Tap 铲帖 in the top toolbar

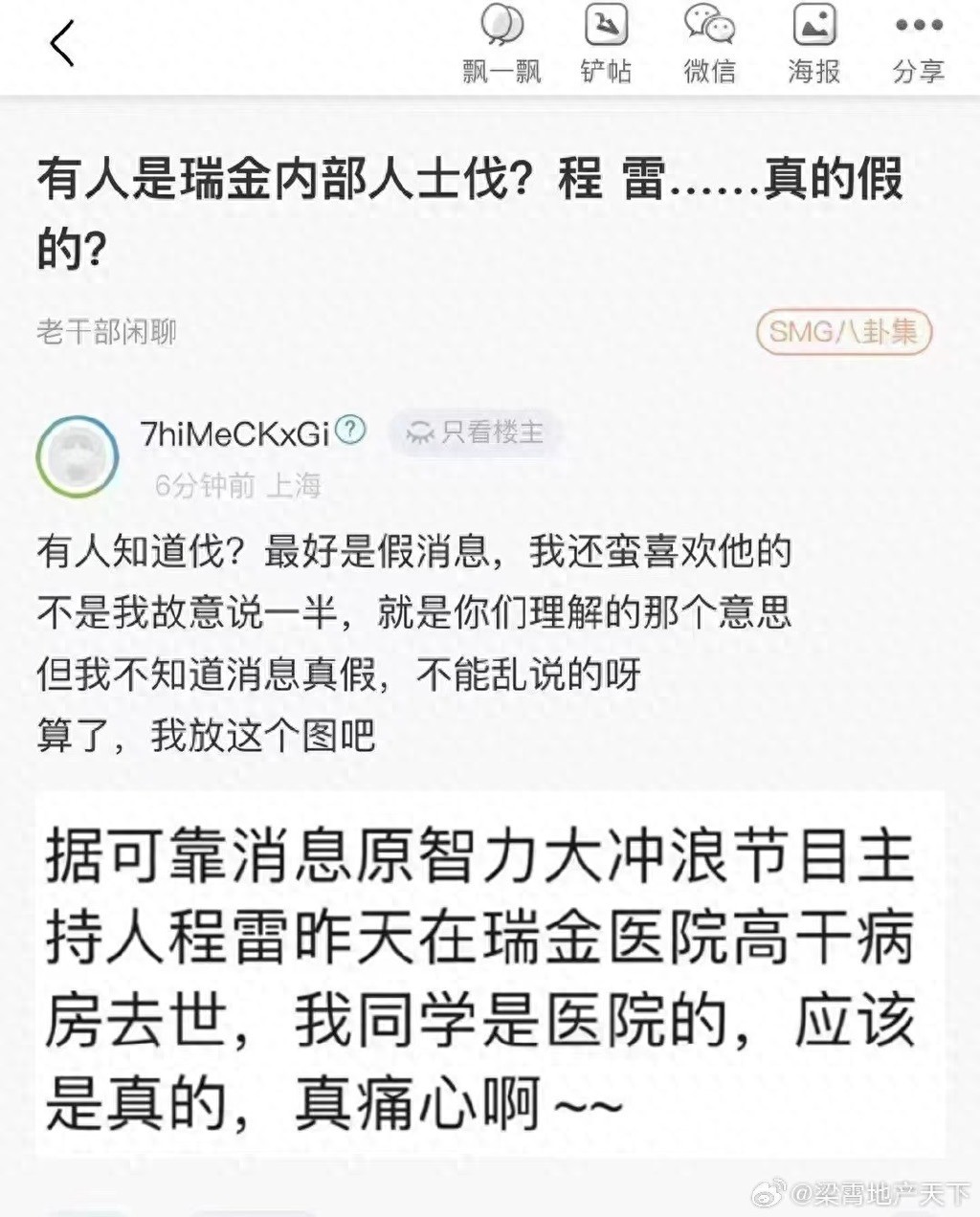[606, 44]
